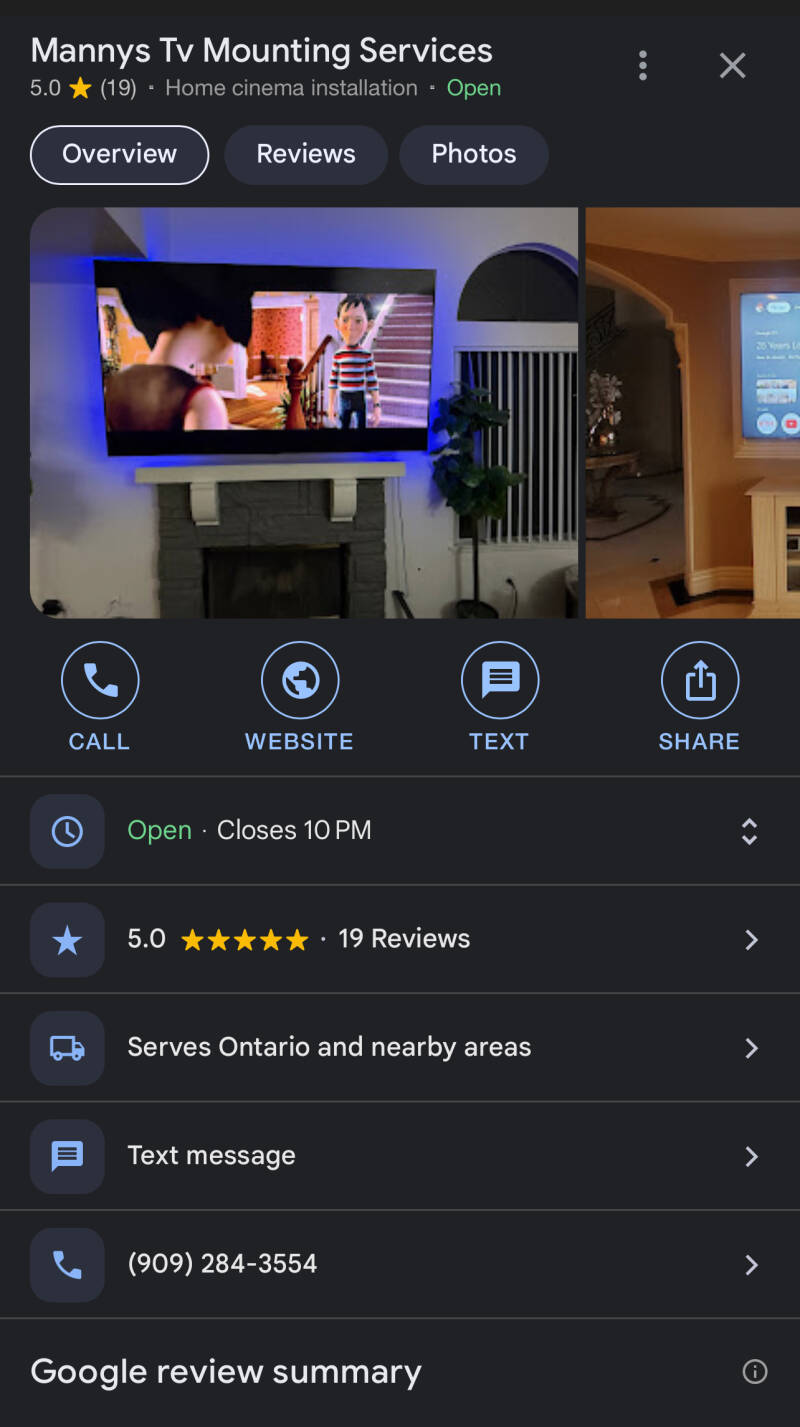
Task: Open the second photo with arched wall
Action: (x=692, y=412)
